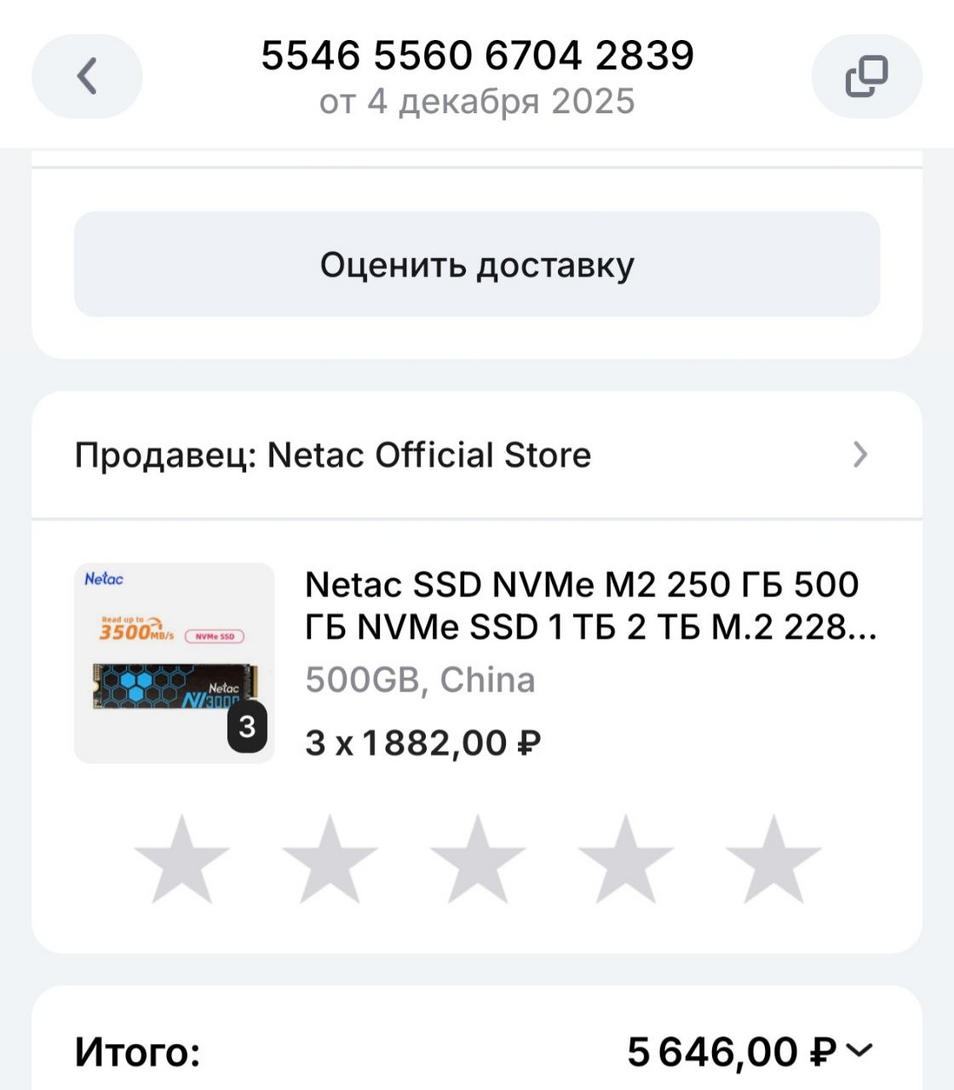Image resolution: width=954 pixels, height=1090 pixels.
Task: Navigate back with the left arrow icon
Action: coord(87,76)
